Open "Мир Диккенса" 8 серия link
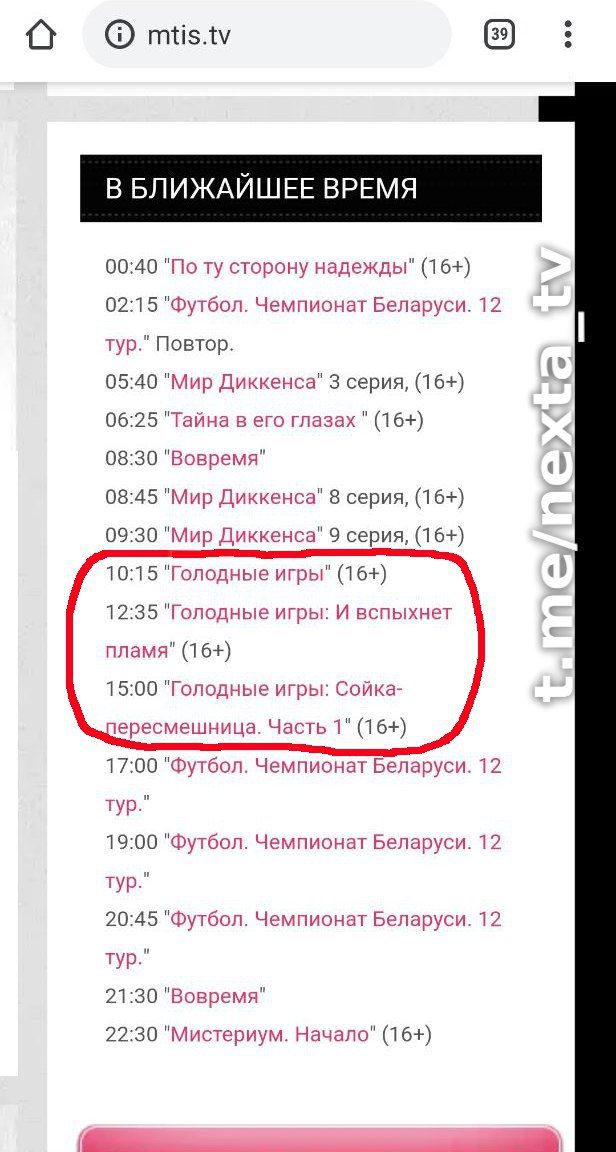616x1152 pixels. pos(245,497)
